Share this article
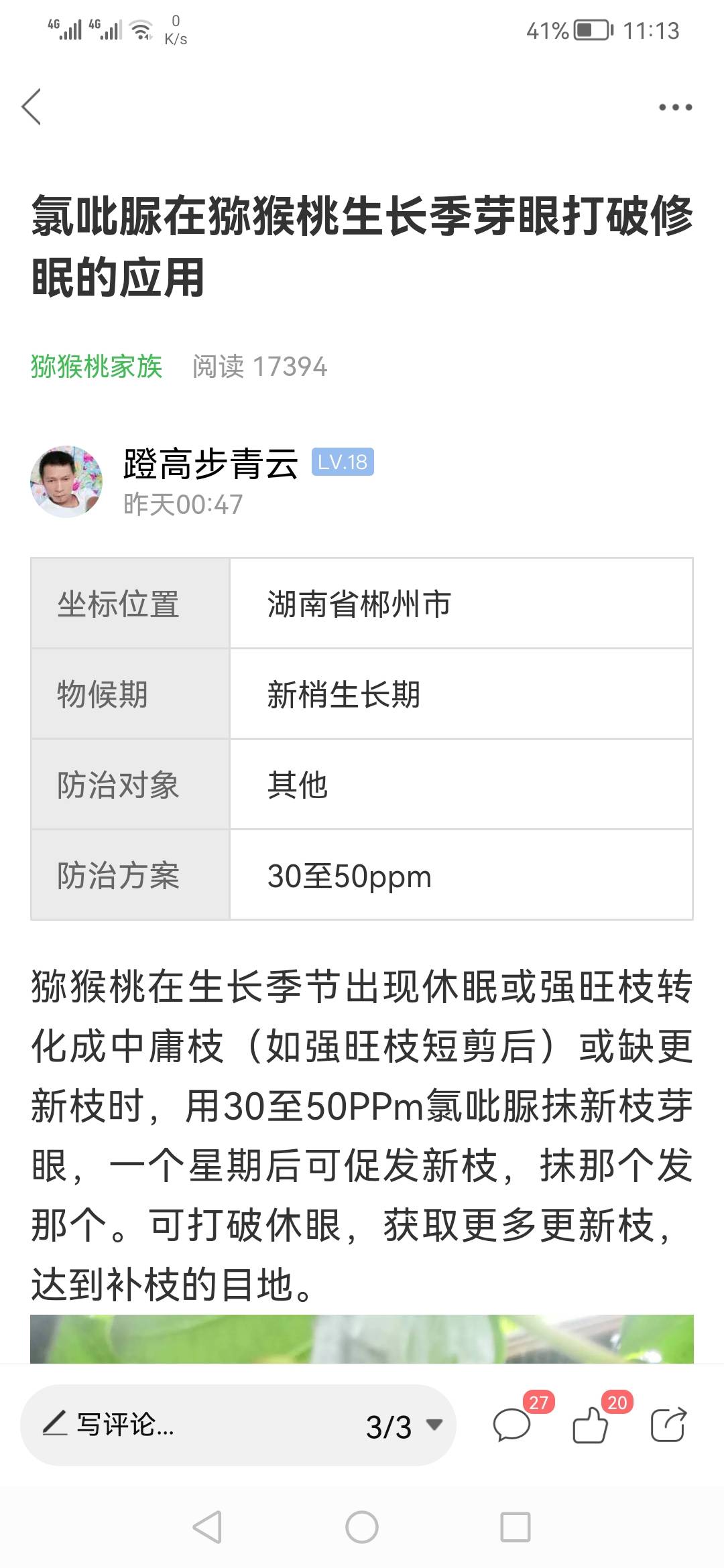 (x=668, y=1424)
